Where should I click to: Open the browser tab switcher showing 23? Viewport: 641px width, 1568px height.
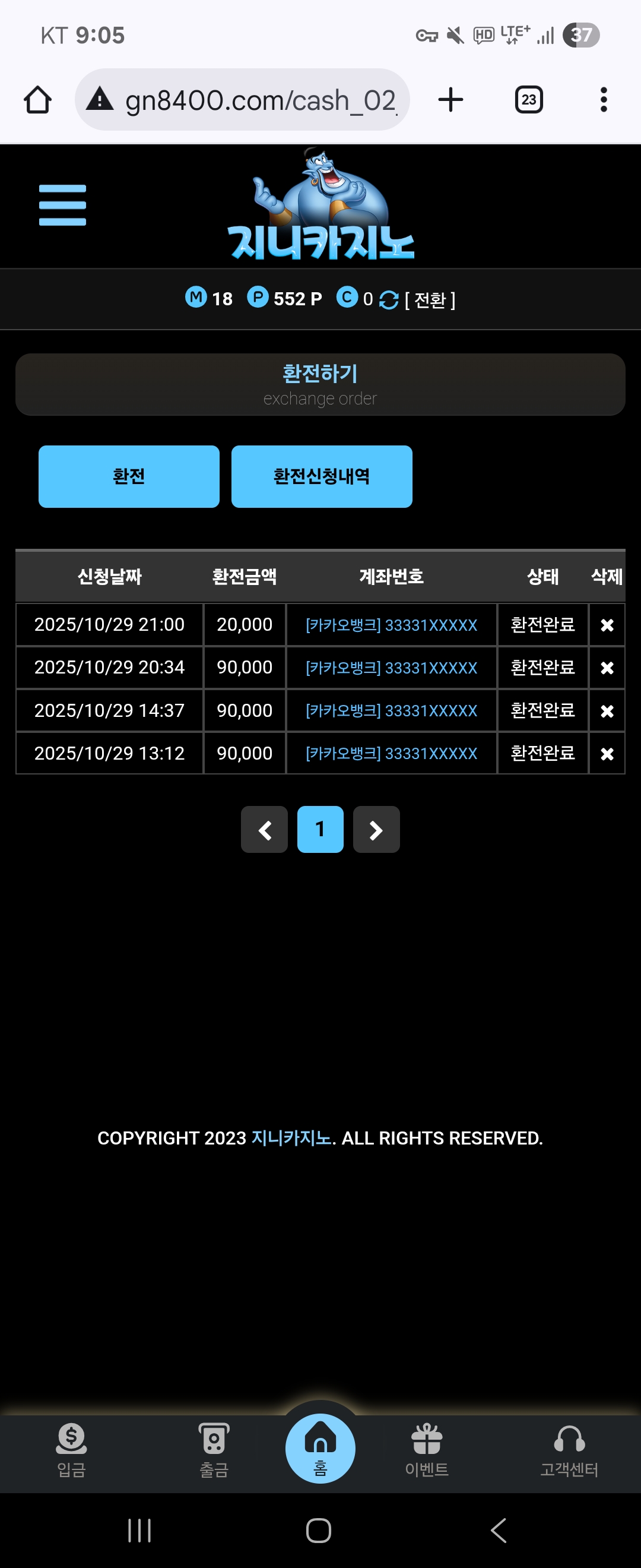(528, 100)
